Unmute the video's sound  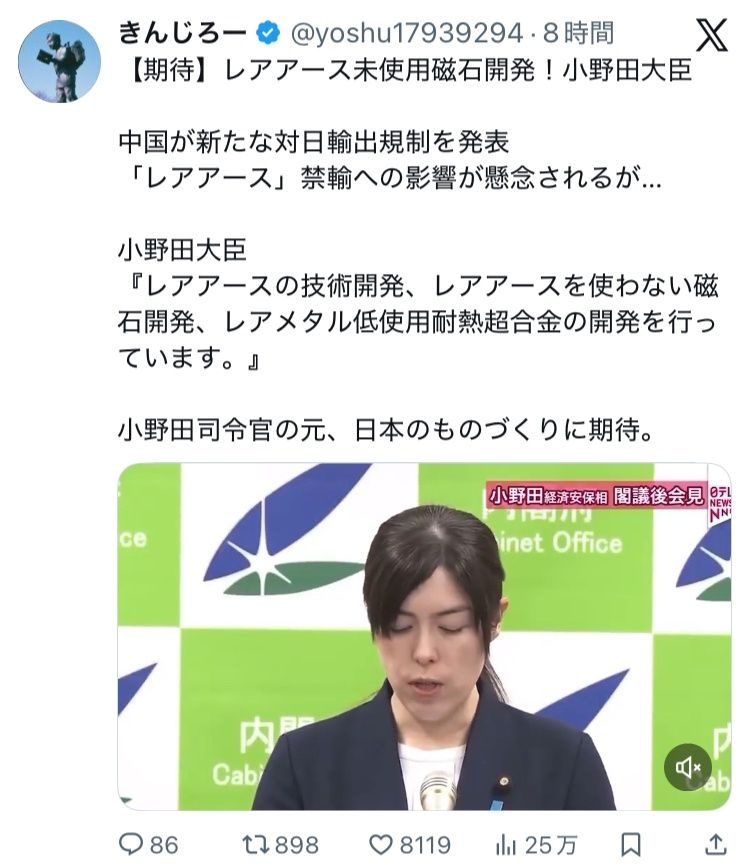[x=688, y=768]
